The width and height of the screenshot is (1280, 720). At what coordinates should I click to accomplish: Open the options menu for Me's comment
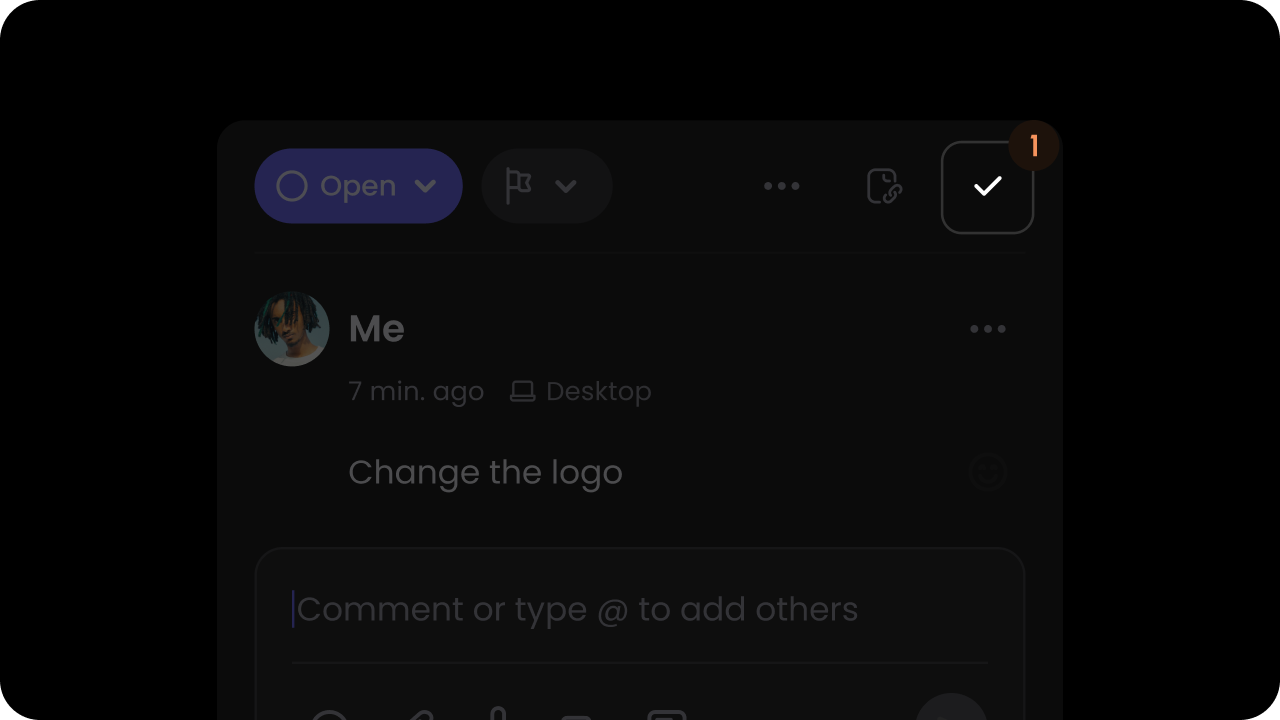click(x=987, y=329)
